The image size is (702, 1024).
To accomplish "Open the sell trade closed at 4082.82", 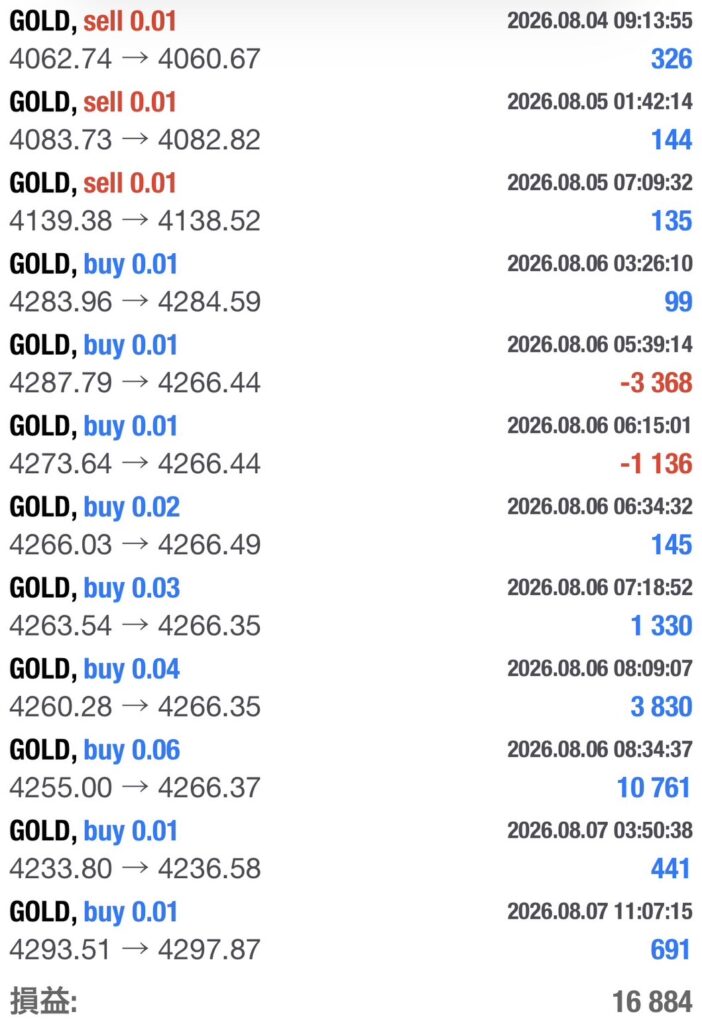I will [x=351, y=121].
